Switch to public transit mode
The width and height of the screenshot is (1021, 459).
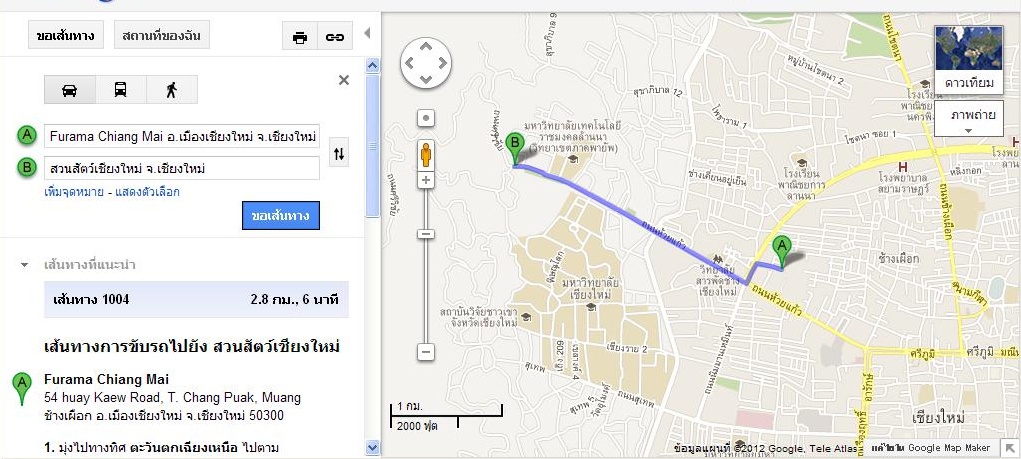(x=120, y=90)
